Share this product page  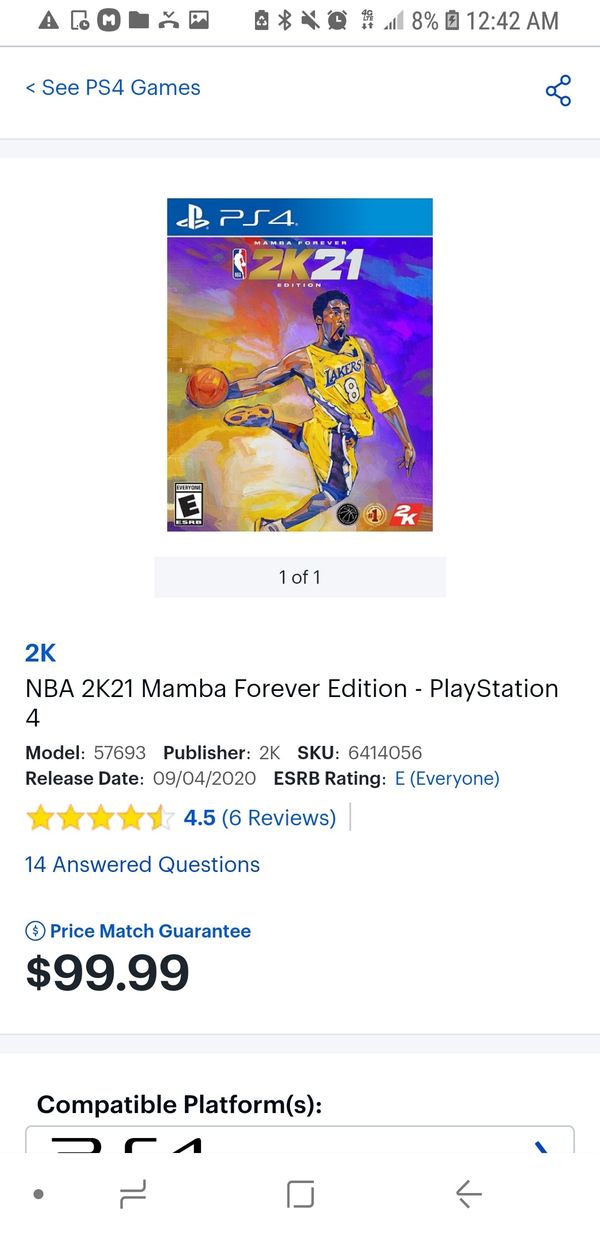click(x=558, y=90)
